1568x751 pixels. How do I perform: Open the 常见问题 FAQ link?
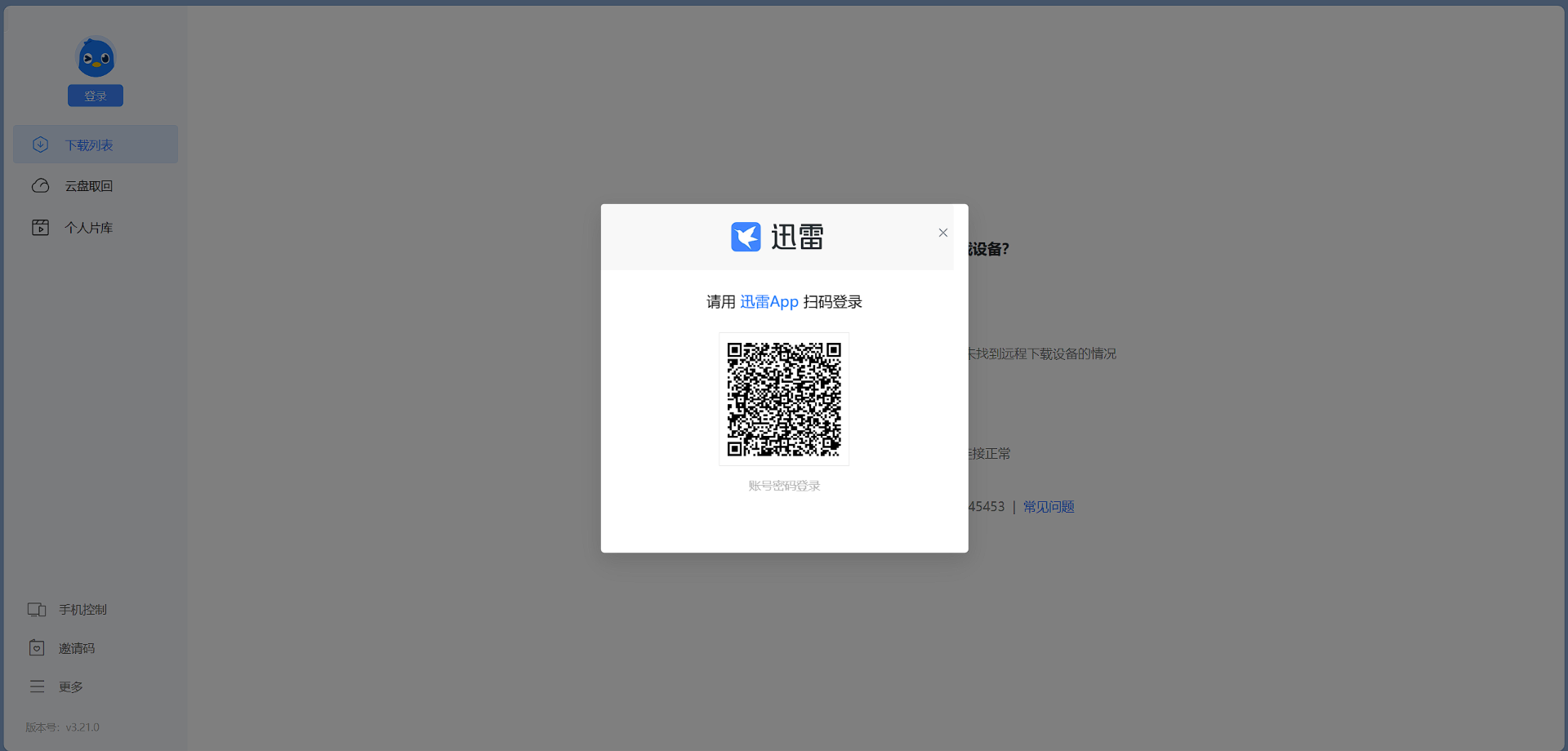point(1049,507)
